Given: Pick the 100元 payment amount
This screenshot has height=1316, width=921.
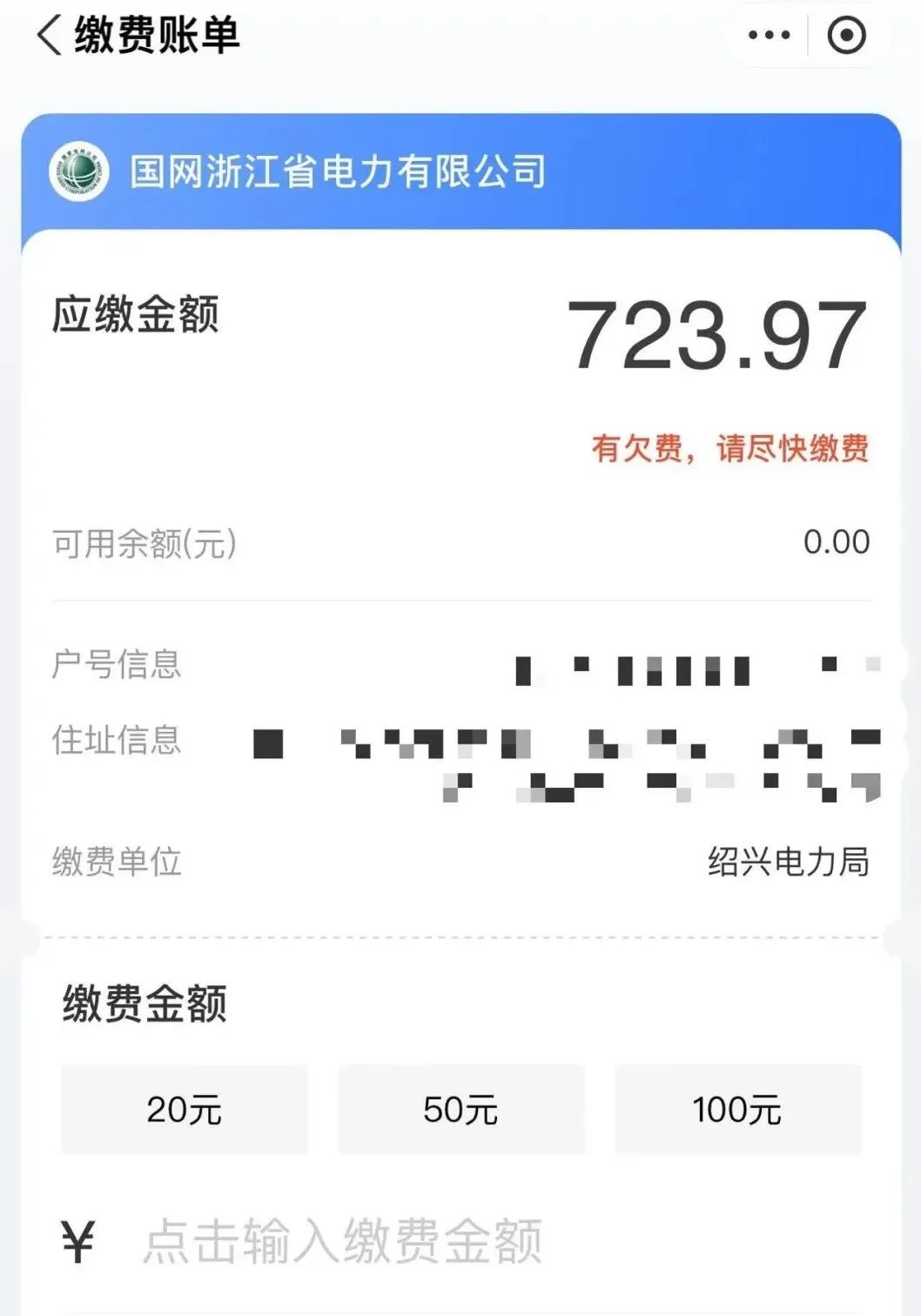Looking at the screenshot, I should click(737, 1110).
